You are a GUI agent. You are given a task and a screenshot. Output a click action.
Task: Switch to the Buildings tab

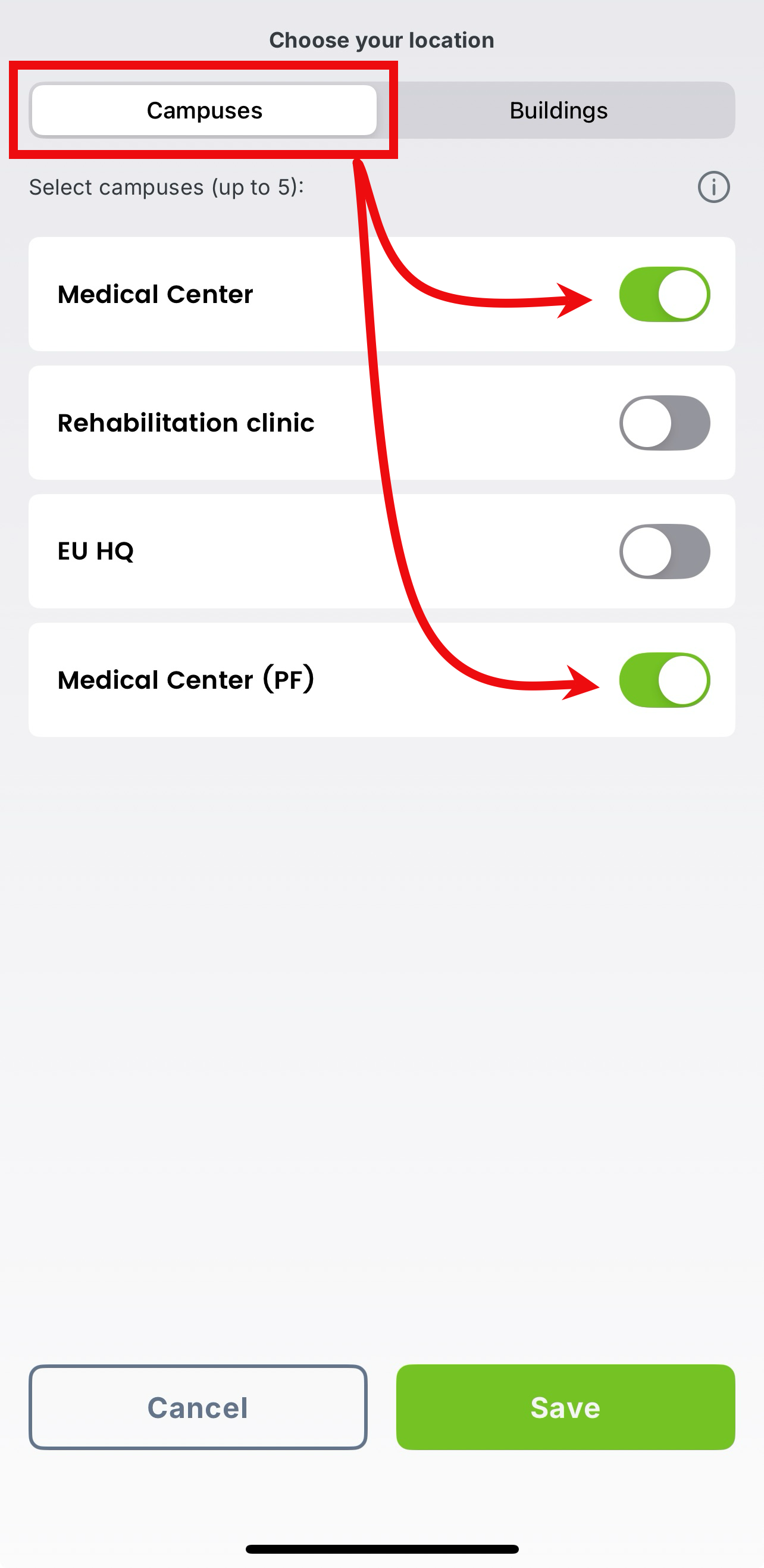[x=558, y=110]
